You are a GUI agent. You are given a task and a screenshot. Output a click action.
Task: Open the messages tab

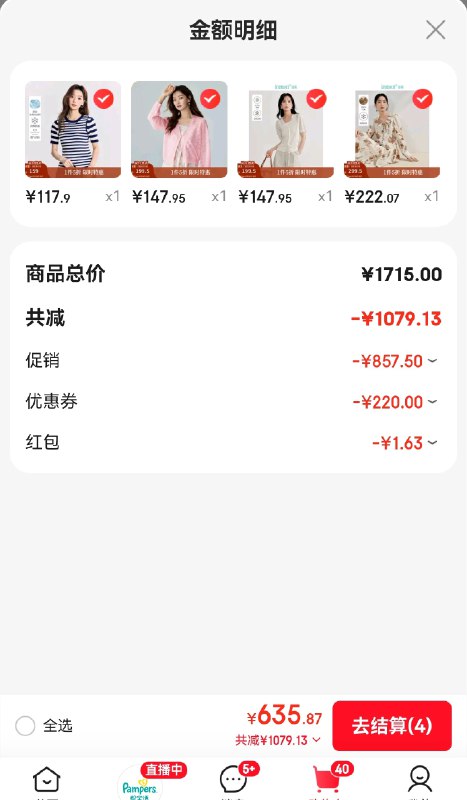233,781
